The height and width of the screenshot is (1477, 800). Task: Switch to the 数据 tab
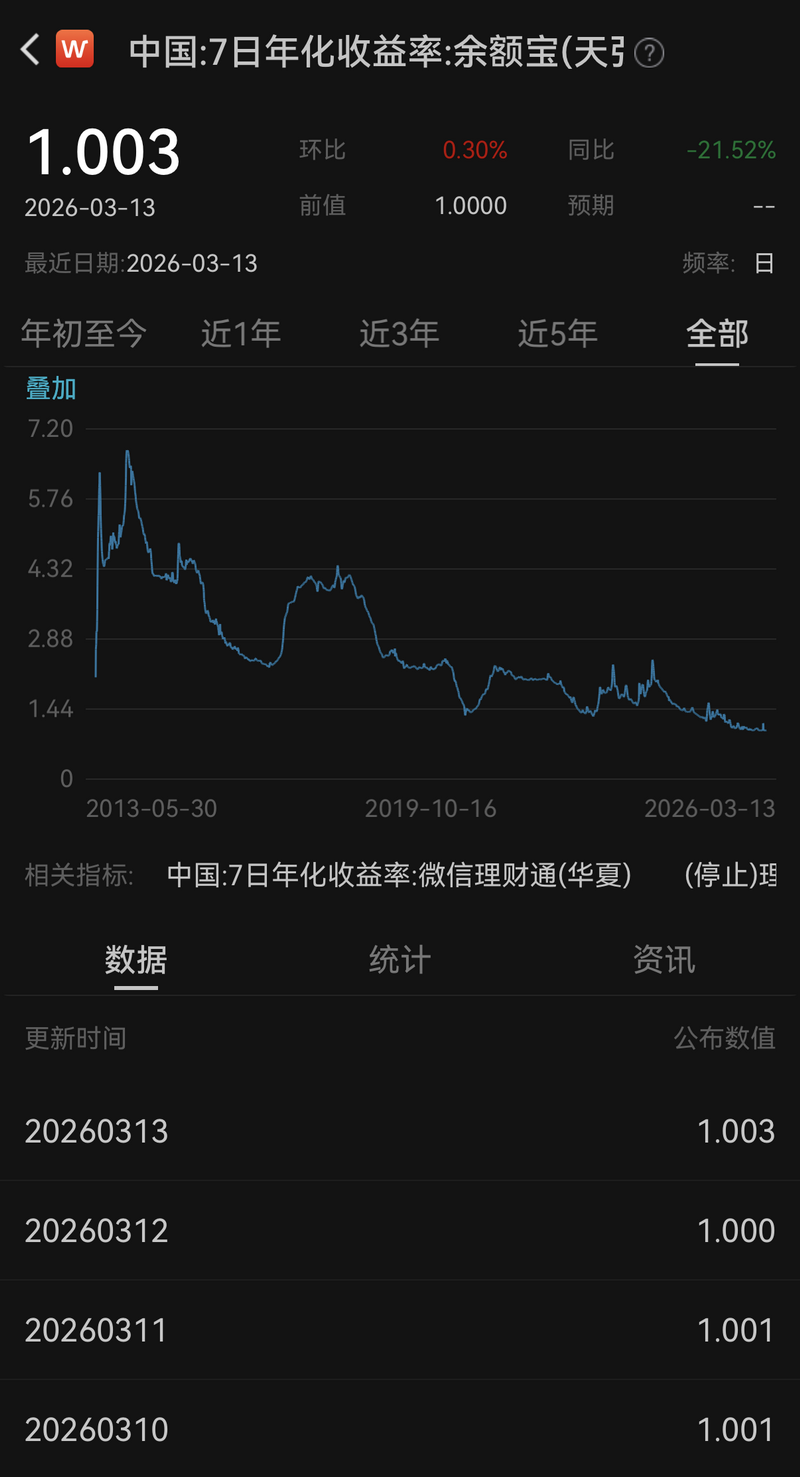point(136,960)
